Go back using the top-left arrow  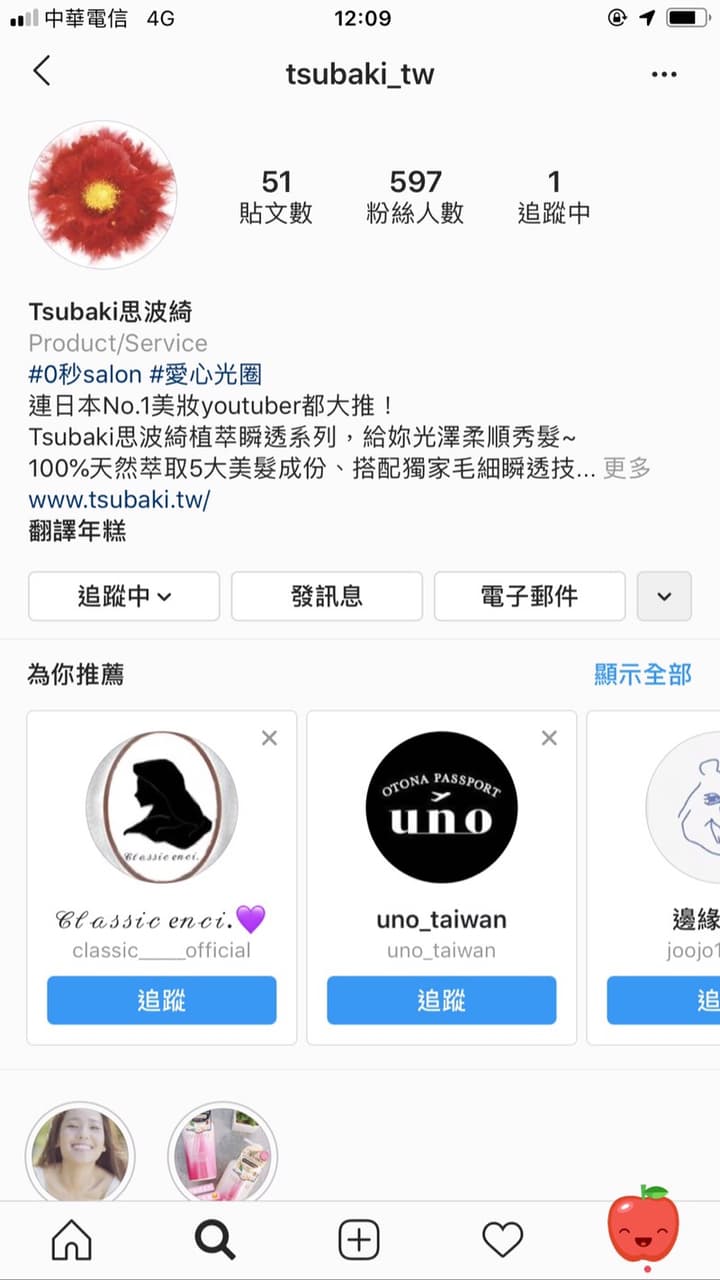click(41, 71)
